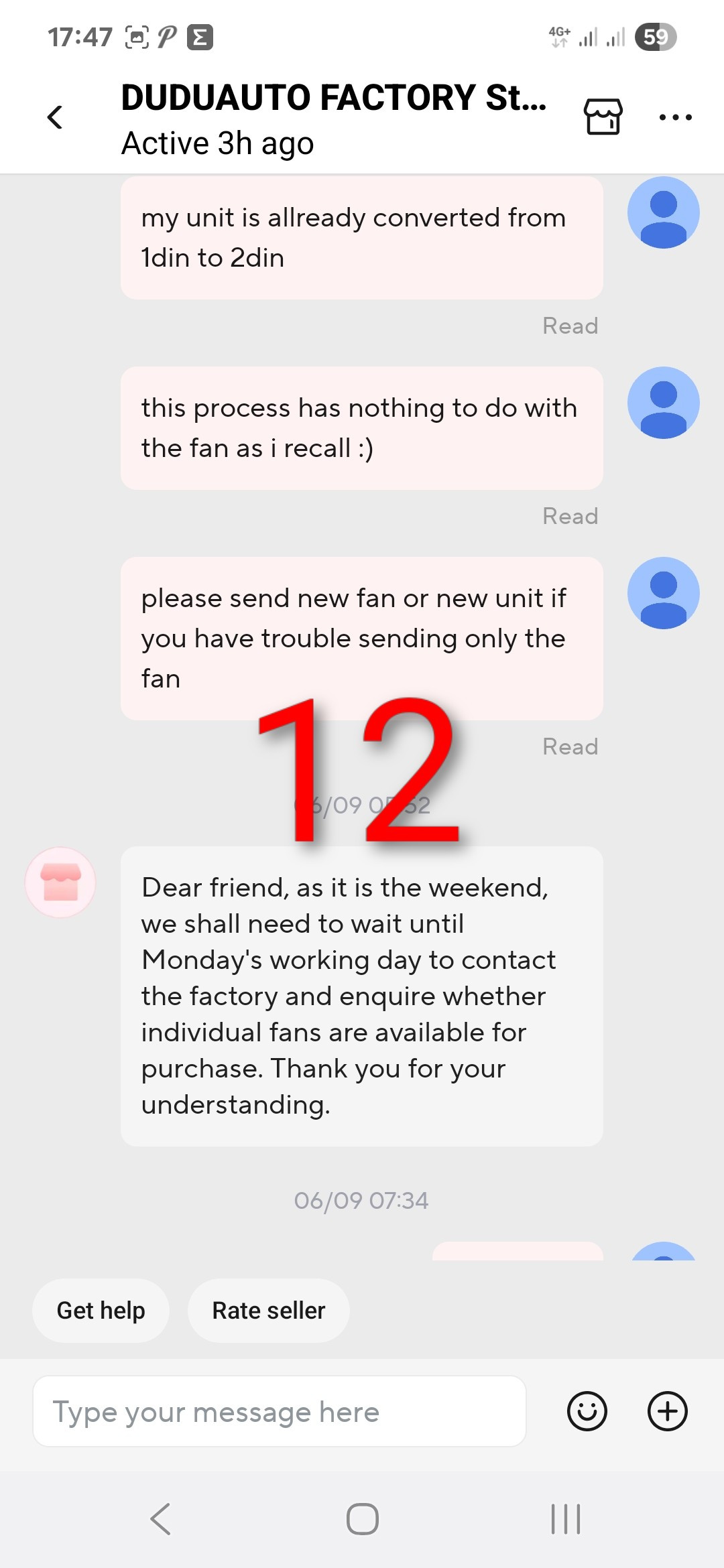Go back from the DUDUAUTO chat
The height and width of the screenshot is (1568, 724).
(x=55, y=117)
